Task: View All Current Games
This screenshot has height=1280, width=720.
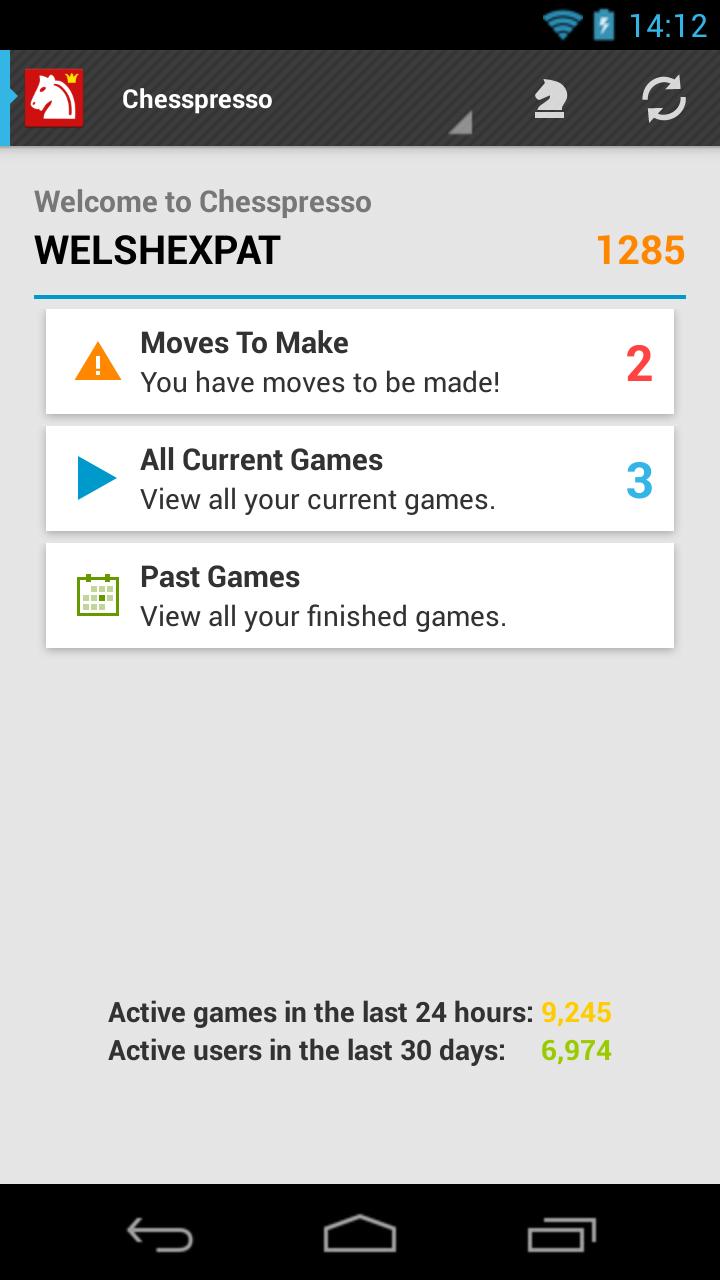Action: pyautogui.click(x=360, y=479)
